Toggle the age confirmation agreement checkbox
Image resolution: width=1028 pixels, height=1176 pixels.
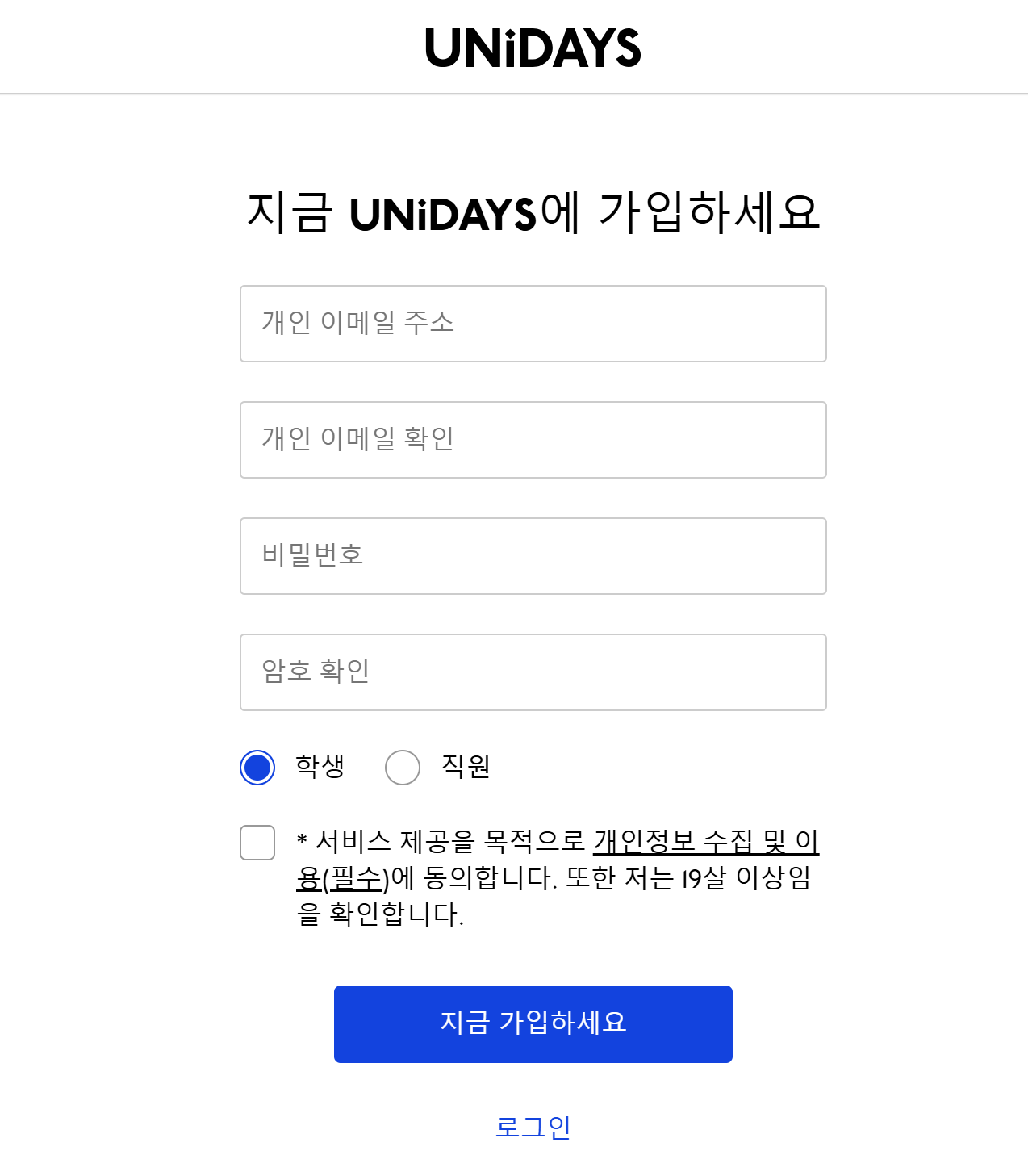point(257,843)
